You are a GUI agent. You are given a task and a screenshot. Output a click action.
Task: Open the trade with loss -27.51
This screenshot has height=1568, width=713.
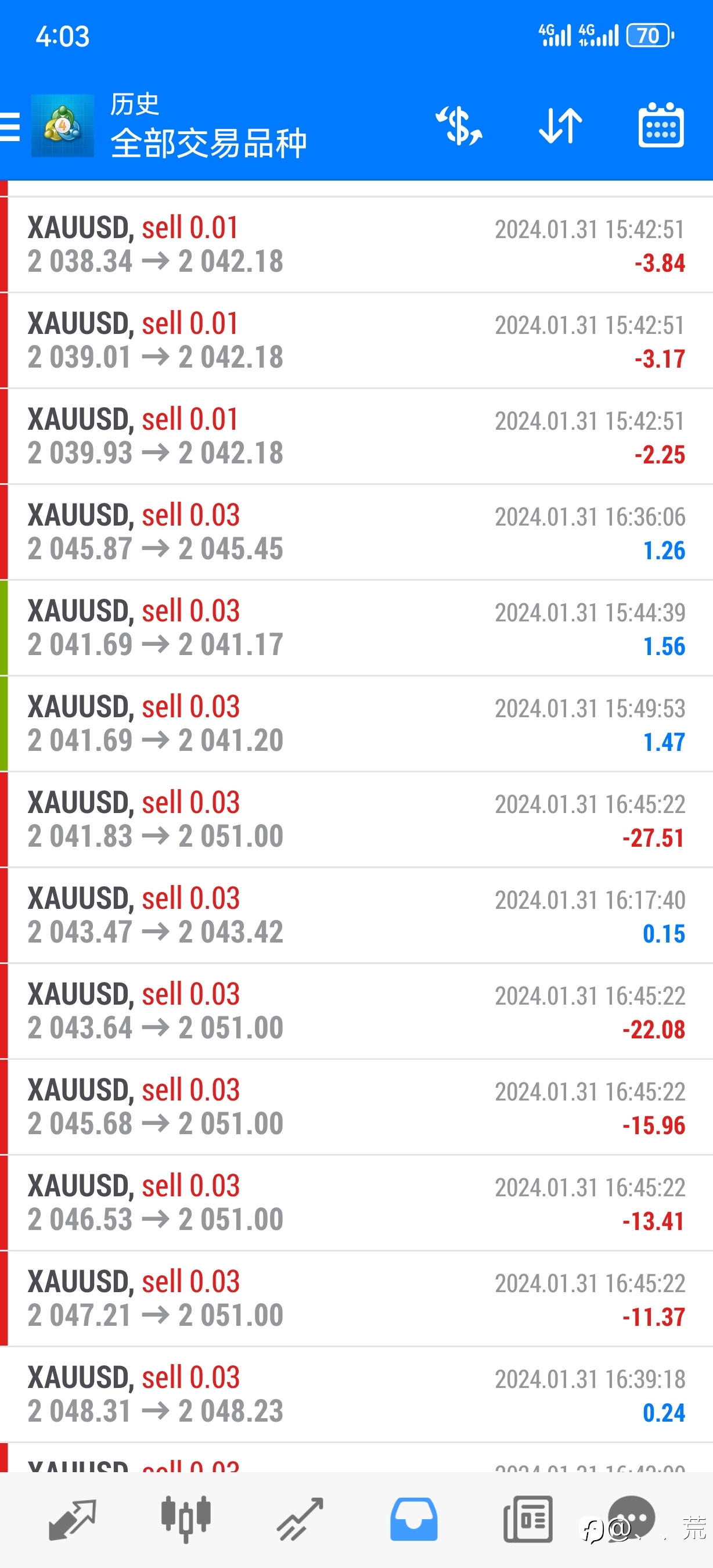pos(356,819)
